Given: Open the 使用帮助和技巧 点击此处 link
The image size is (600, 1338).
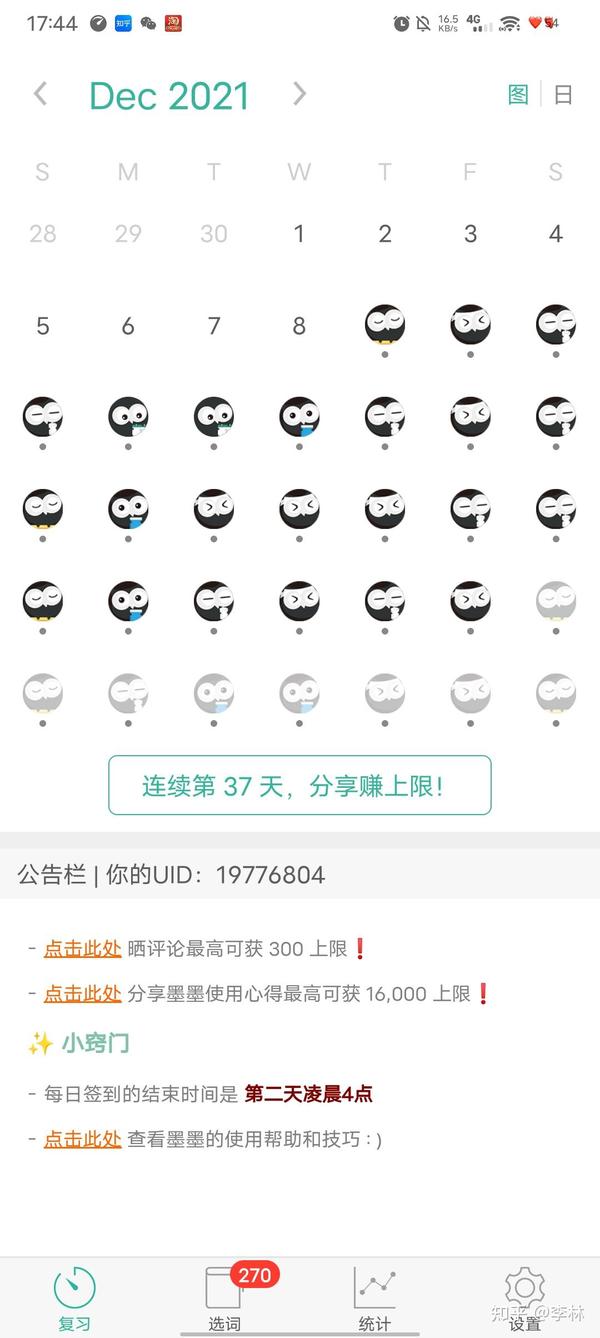Looking at the screenshot, I should [x=82, y=1138].
